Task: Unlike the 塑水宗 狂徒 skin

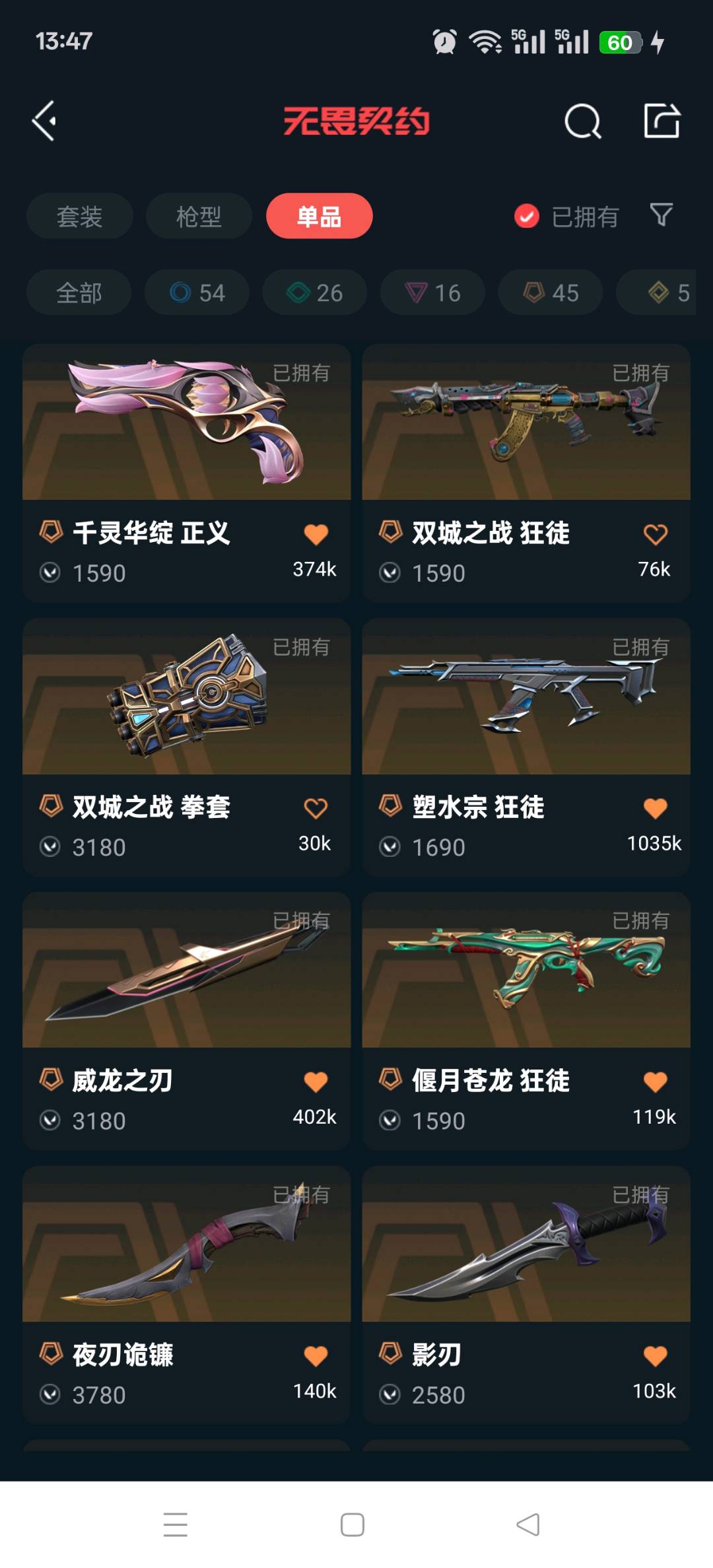Action: point(655,808)
